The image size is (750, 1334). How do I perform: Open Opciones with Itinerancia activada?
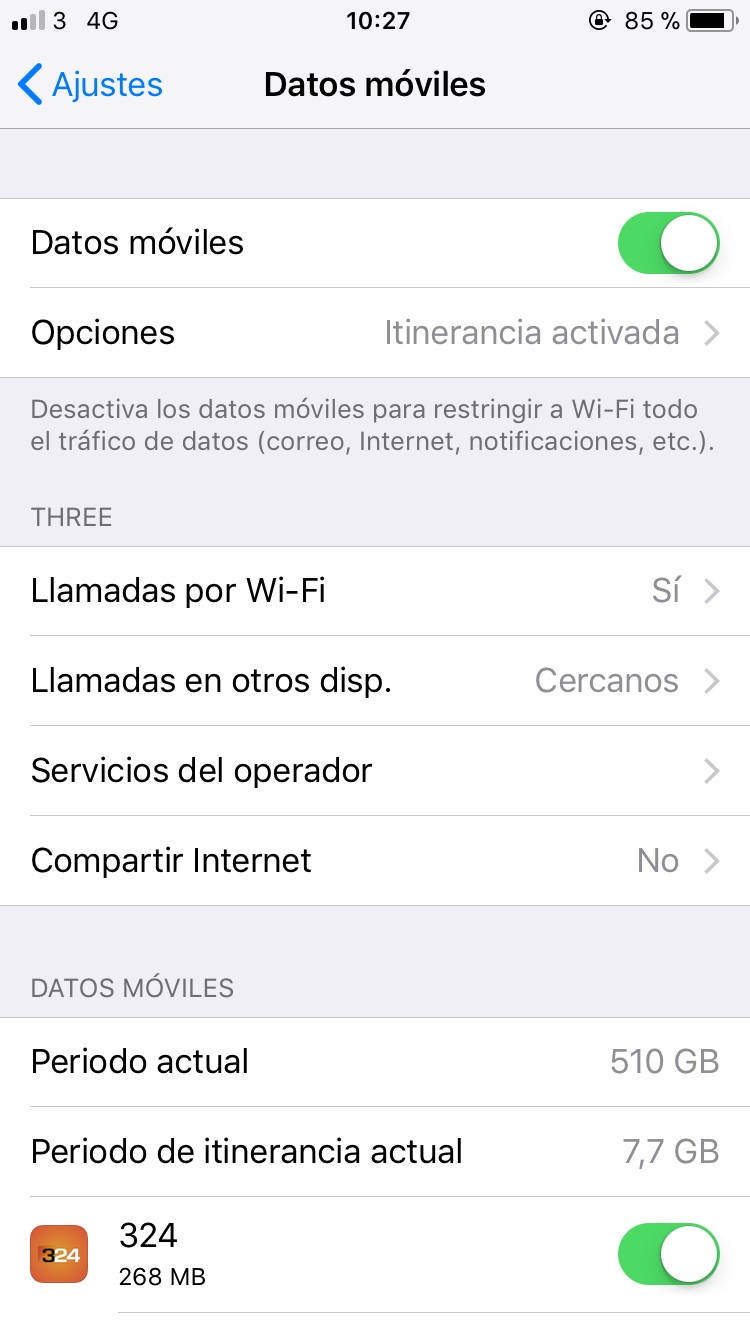pyautogui.click(x=375, y=332)
